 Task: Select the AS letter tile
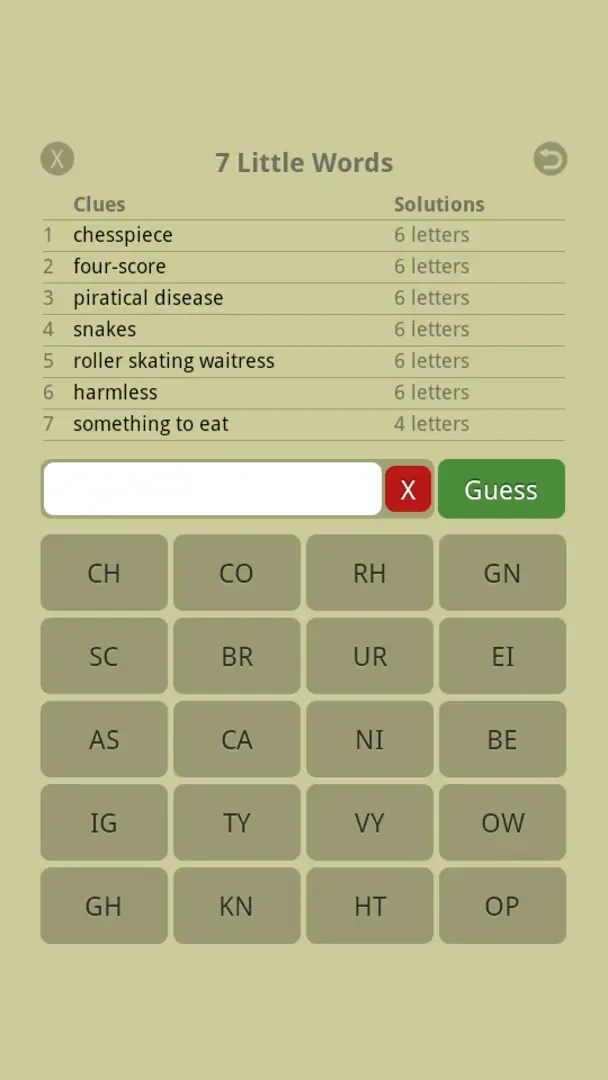(x=104, y=739)
